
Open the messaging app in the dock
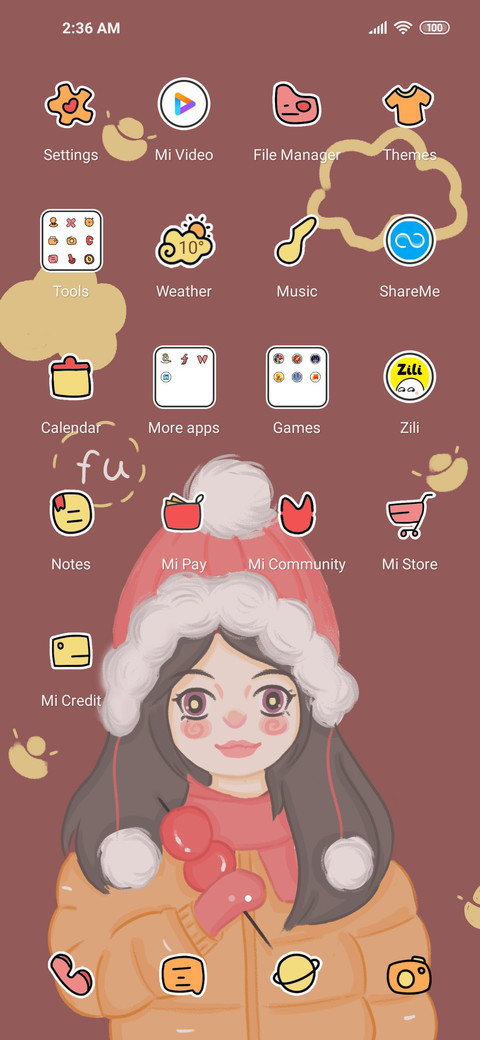tap(184, 975)
